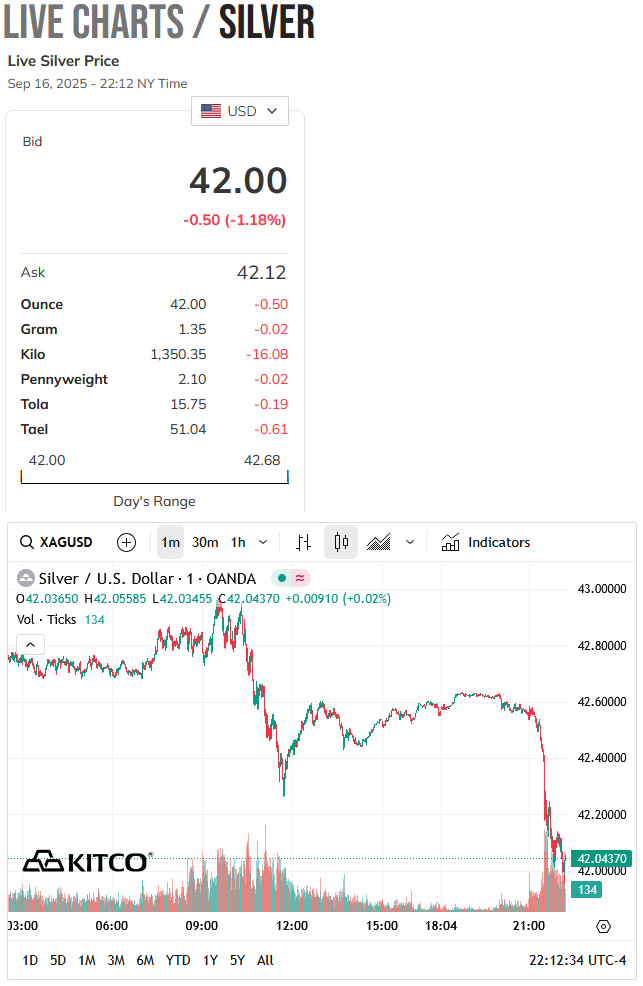The height and width of the screenshot is (986, 643).
Task: Set range to YTD
Action: (x=178, y=960)
